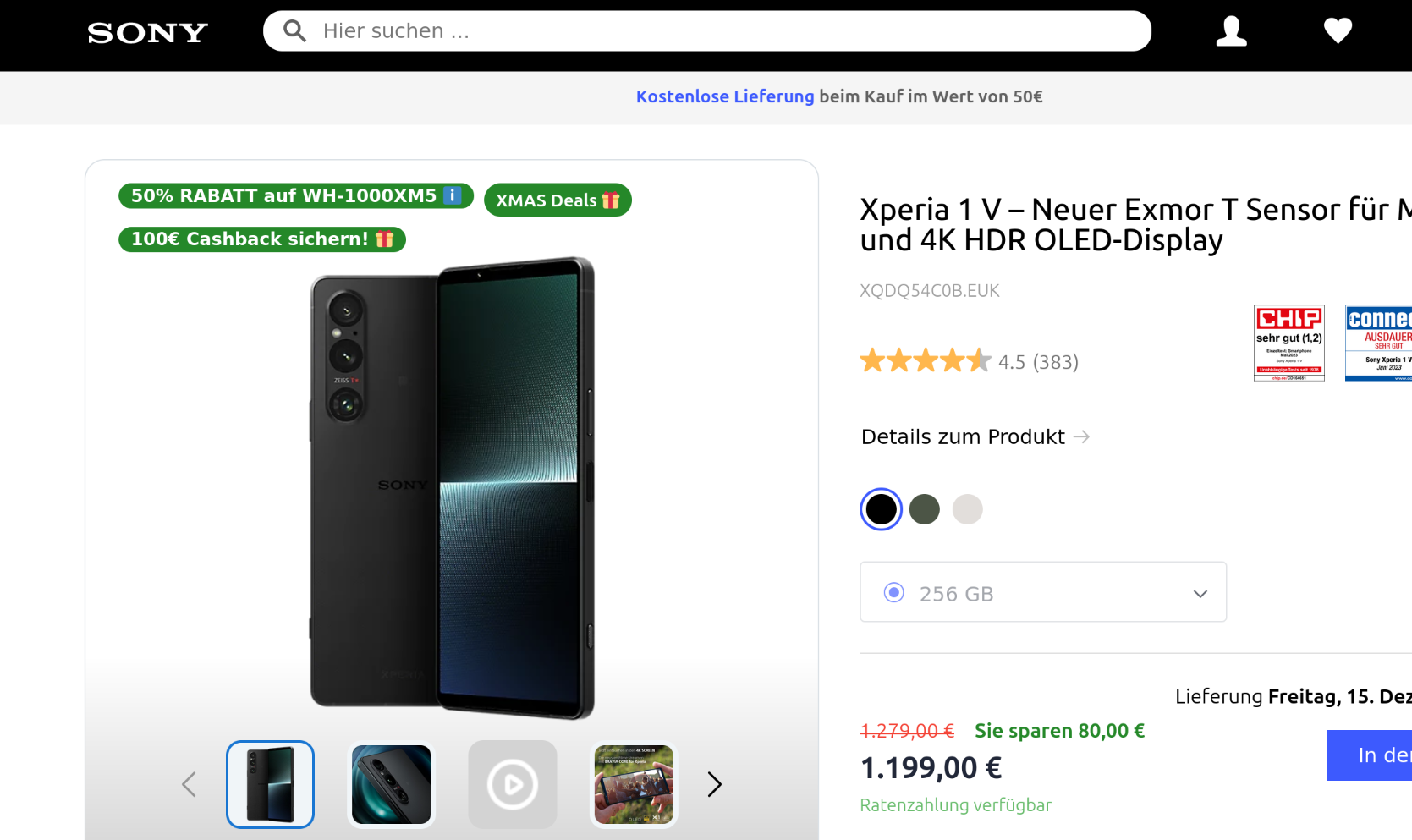Expand the 256 GB storage dropdown
Image resolution: width=1412 pixels, height=840 pixels.
click(1042, 592)
